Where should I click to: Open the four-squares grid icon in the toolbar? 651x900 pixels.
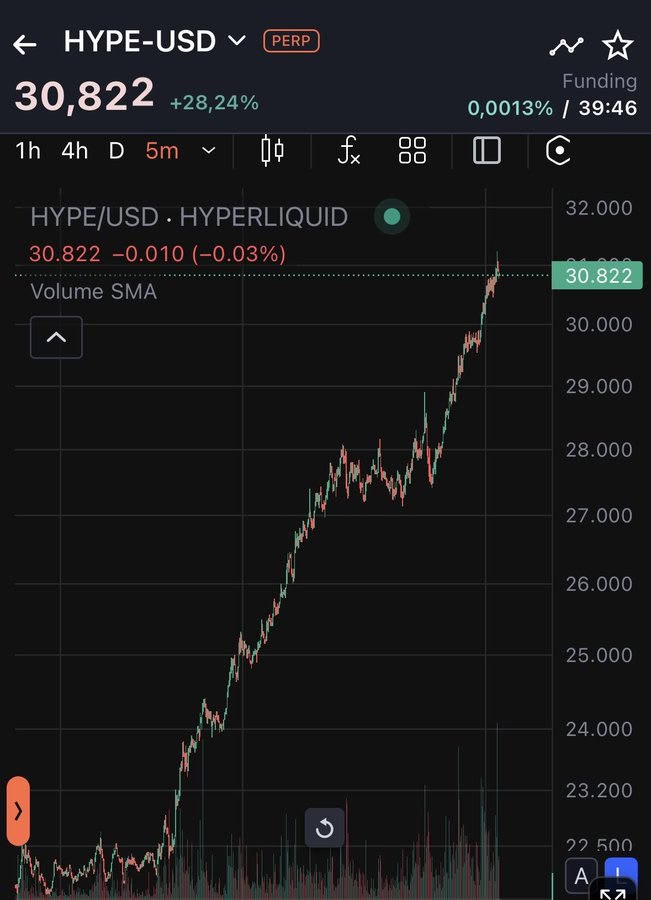pyautogui.click(x=412, y=151)
